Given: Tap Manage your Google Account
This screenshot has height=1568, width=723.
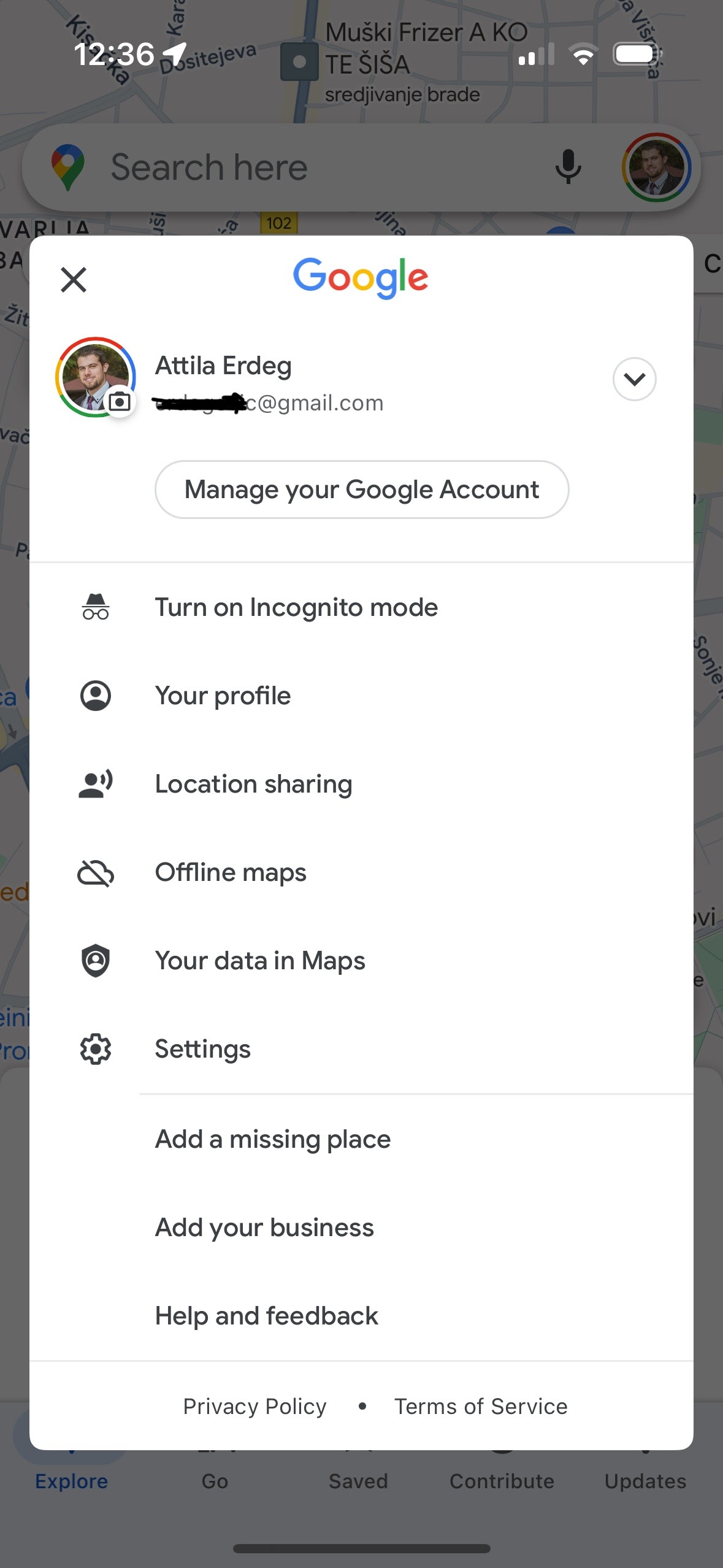Looking at the screenshot, I should (x=362, y=490).
